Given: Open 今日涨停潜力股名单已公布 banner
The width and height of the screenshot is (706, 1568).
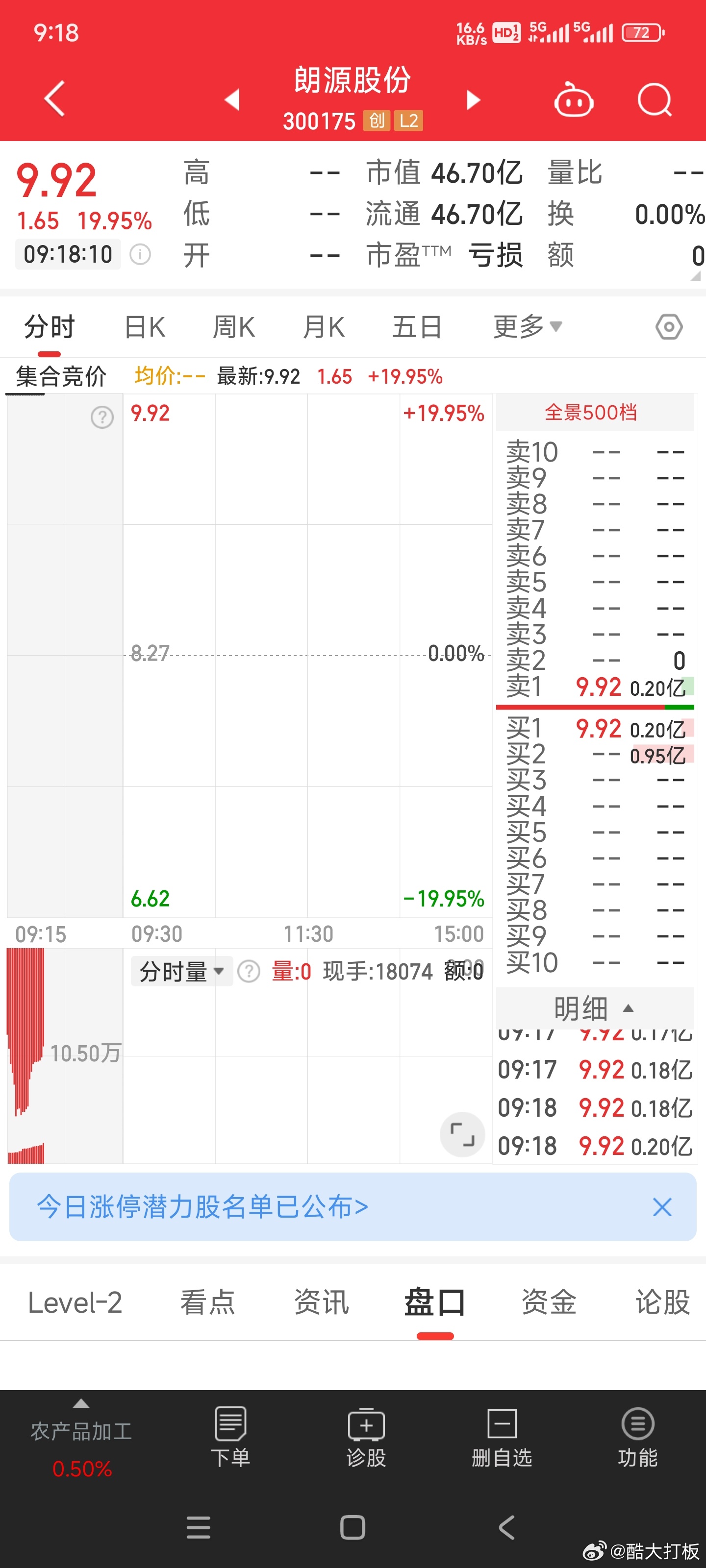Looking at the screenshot, I should 203,1206.
